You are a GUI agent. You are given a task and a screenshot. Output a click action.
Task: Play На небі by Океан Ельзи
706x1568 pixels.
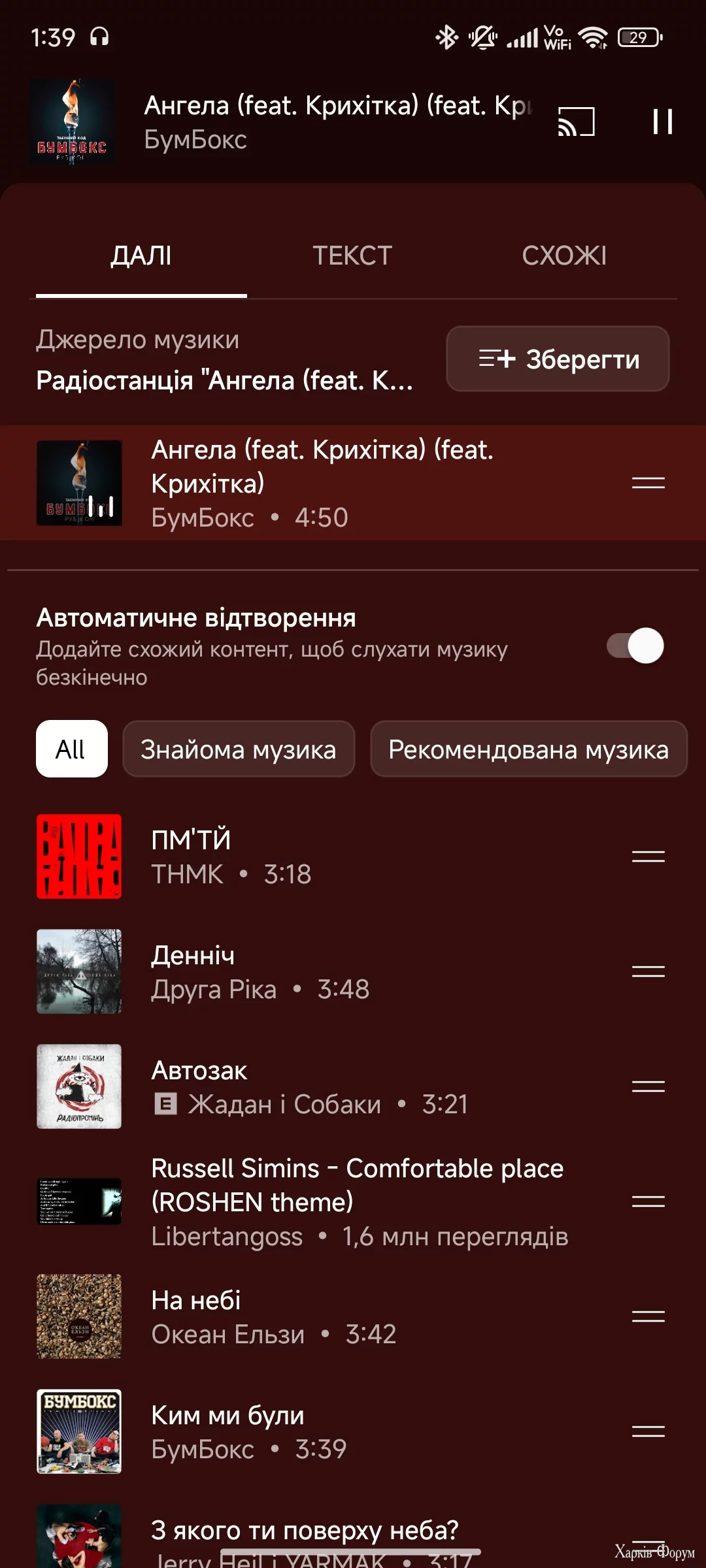327,1316
